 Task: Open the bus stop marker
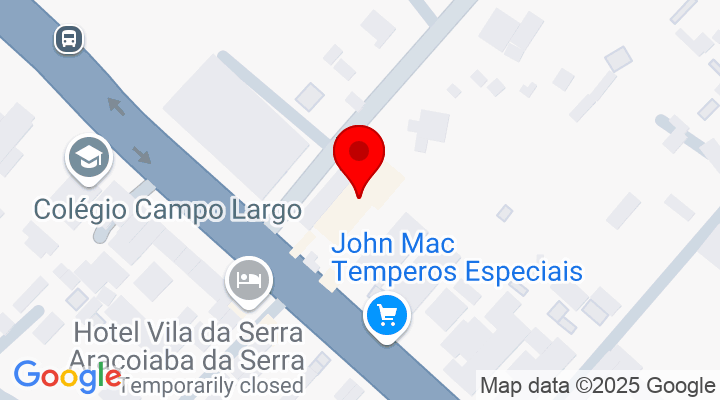point(68,39)
